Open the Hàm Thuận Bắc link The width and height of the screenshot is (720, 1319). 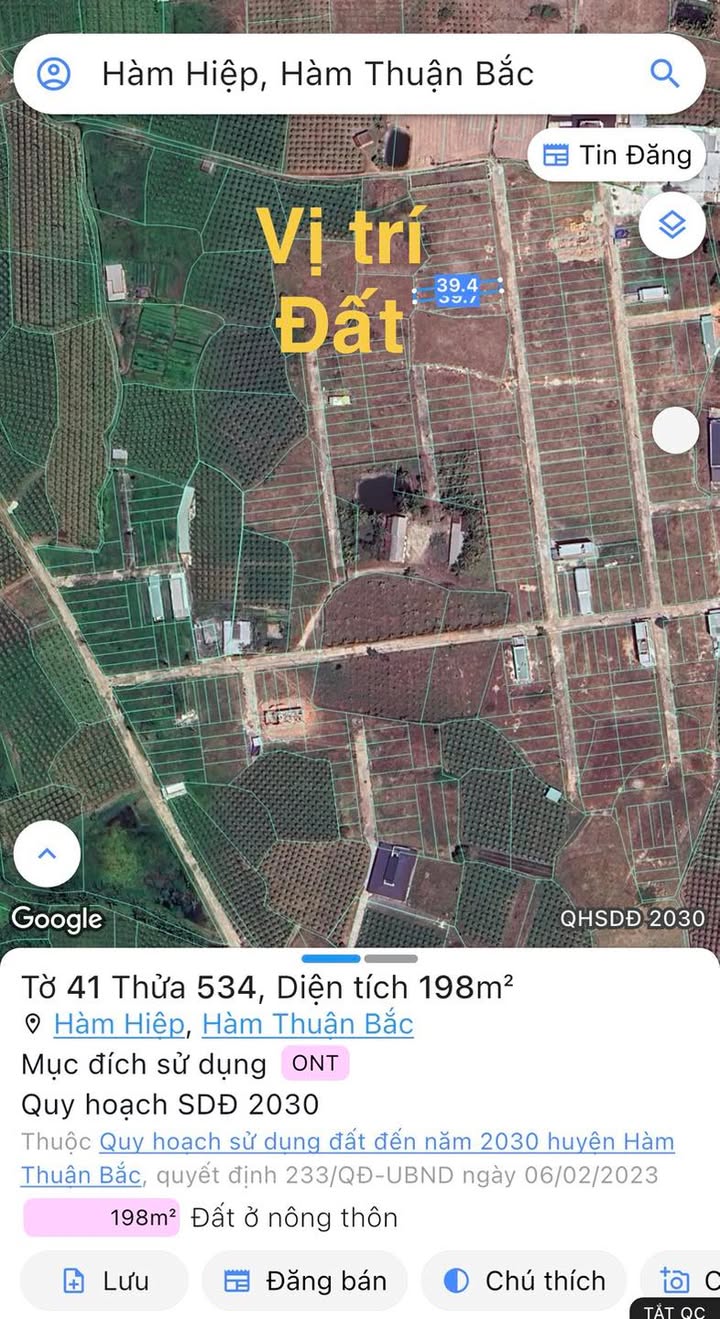308,1024
